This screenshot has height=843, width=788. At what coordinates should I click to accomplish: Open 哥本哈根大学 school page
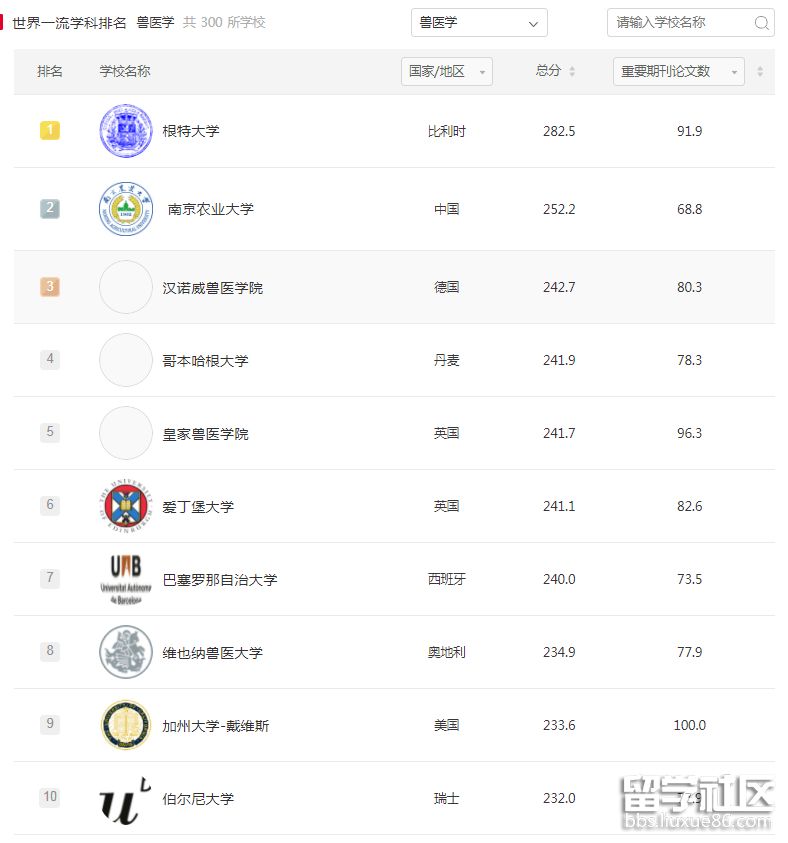tap(205, 360)
